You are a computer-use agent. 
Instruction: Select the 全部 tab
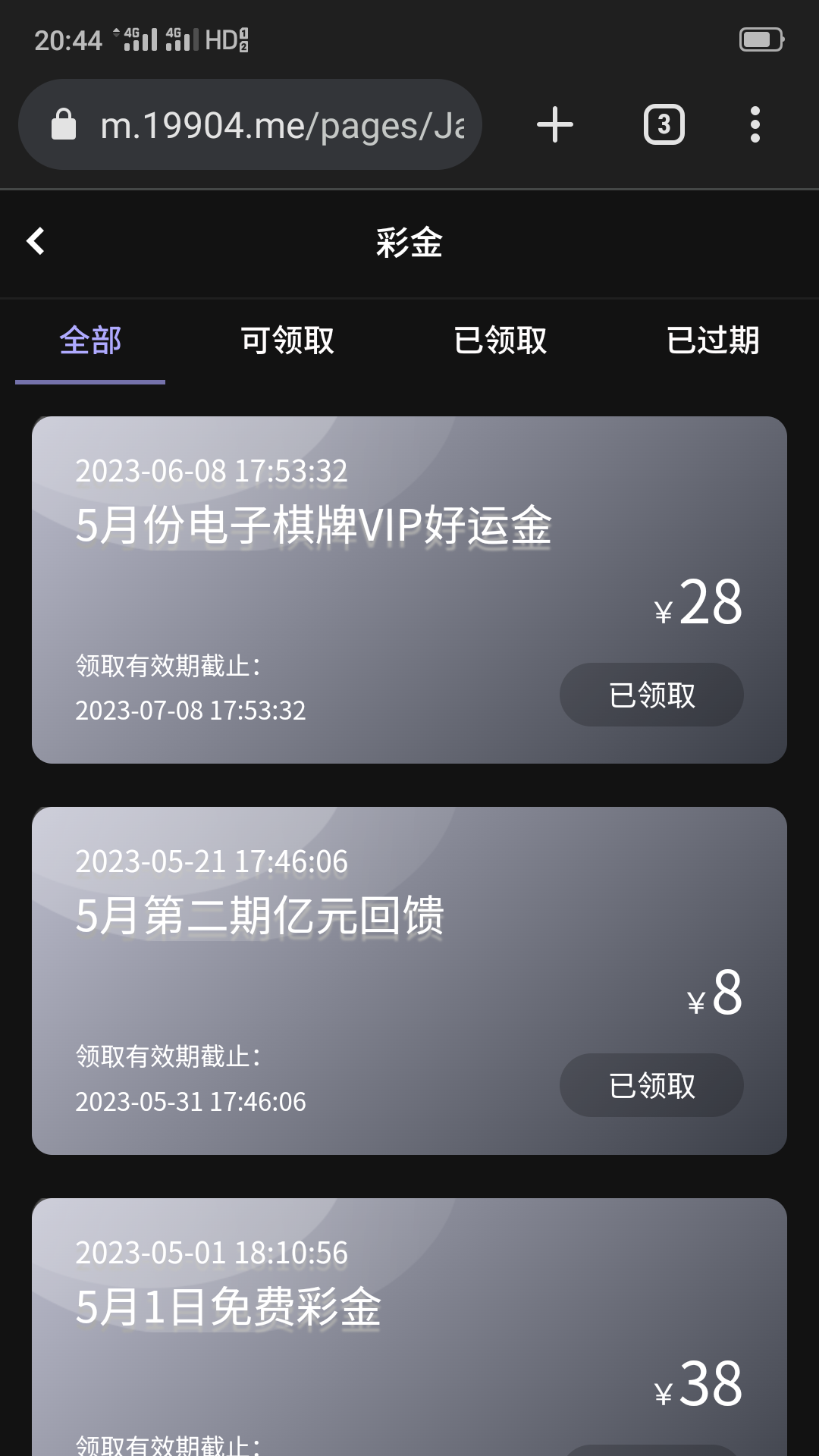pyautogui.click(x=90, y=340)
